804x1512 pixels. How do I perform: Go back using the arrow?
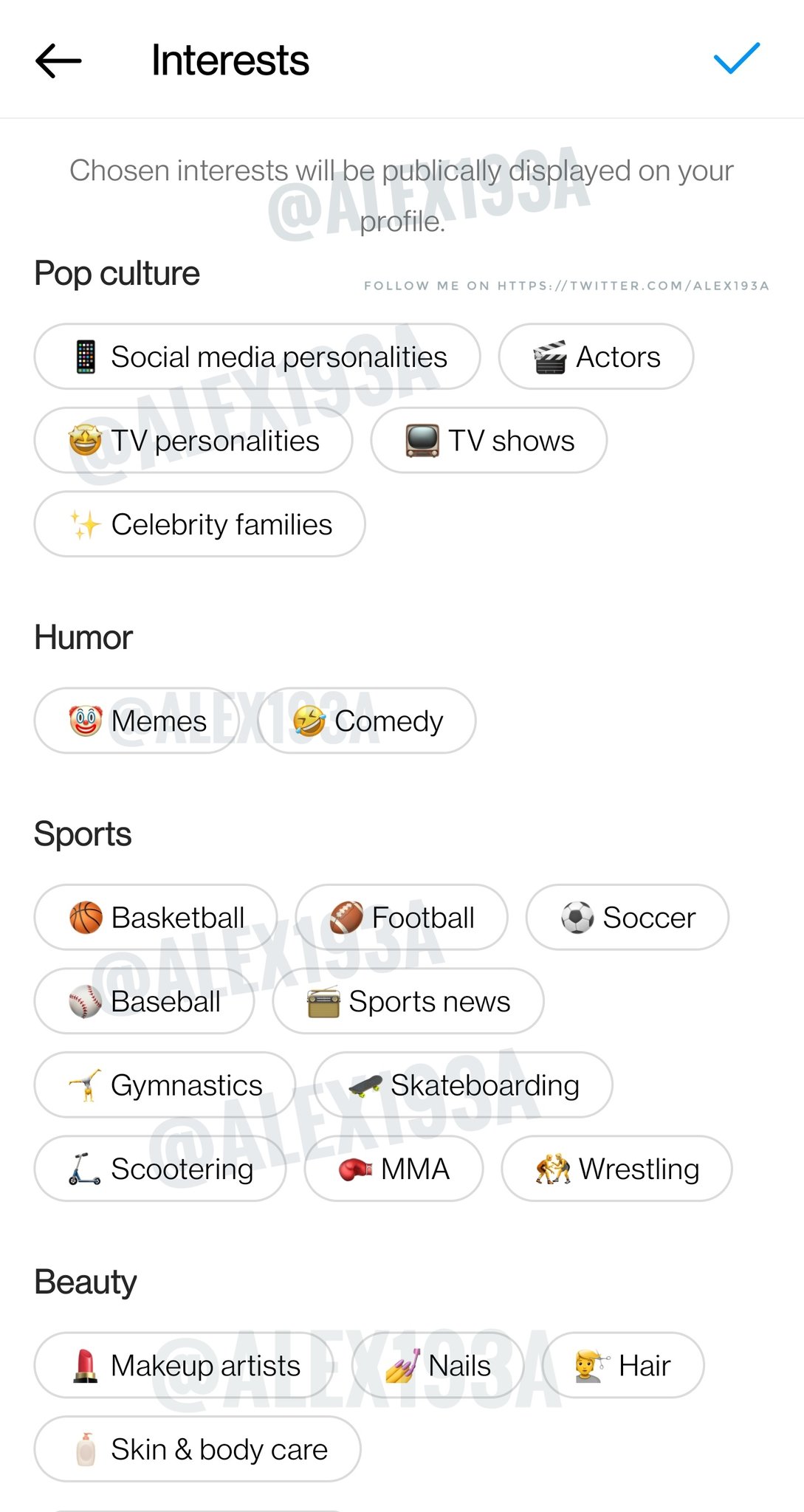pos(58,60)
